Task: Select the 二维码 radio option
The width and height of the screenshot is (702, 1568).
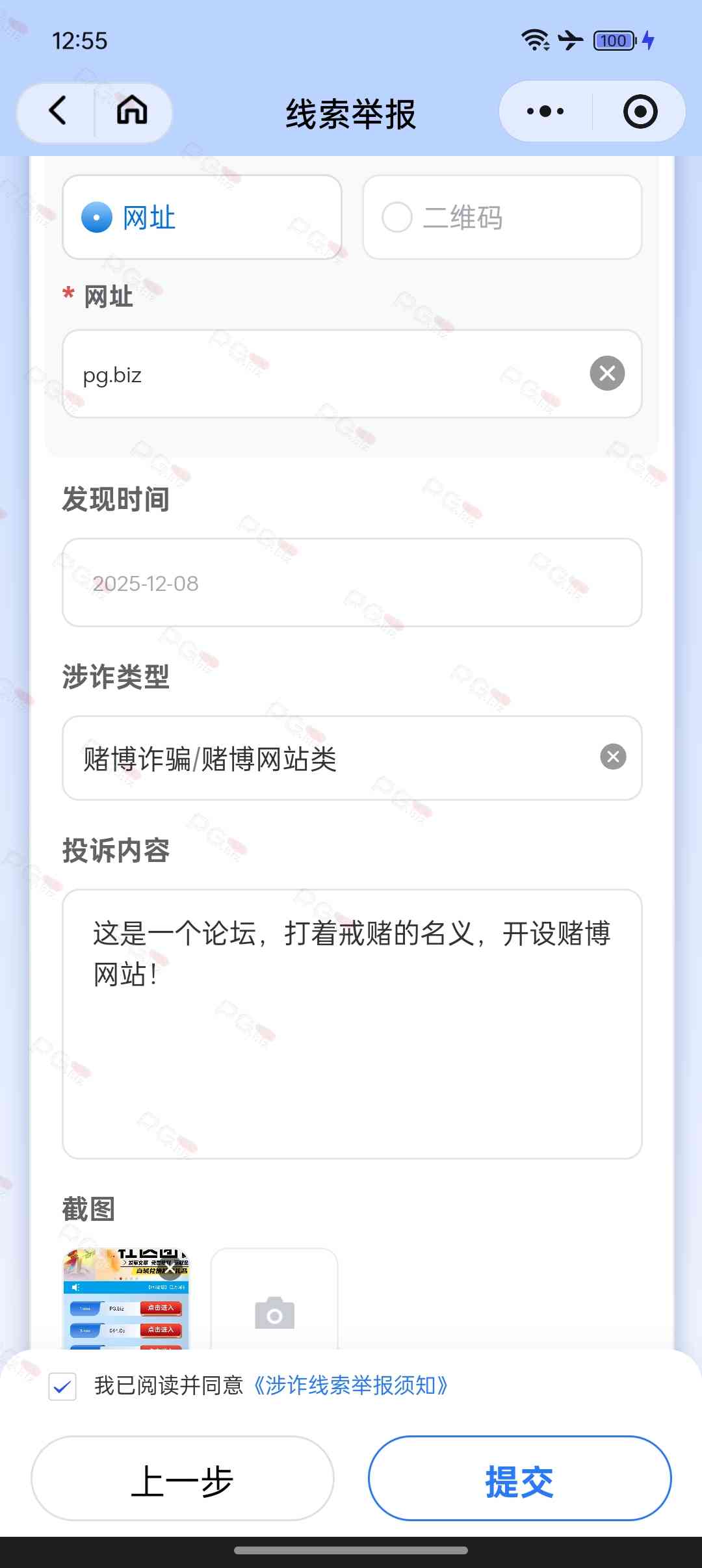Action: [397, 217]
